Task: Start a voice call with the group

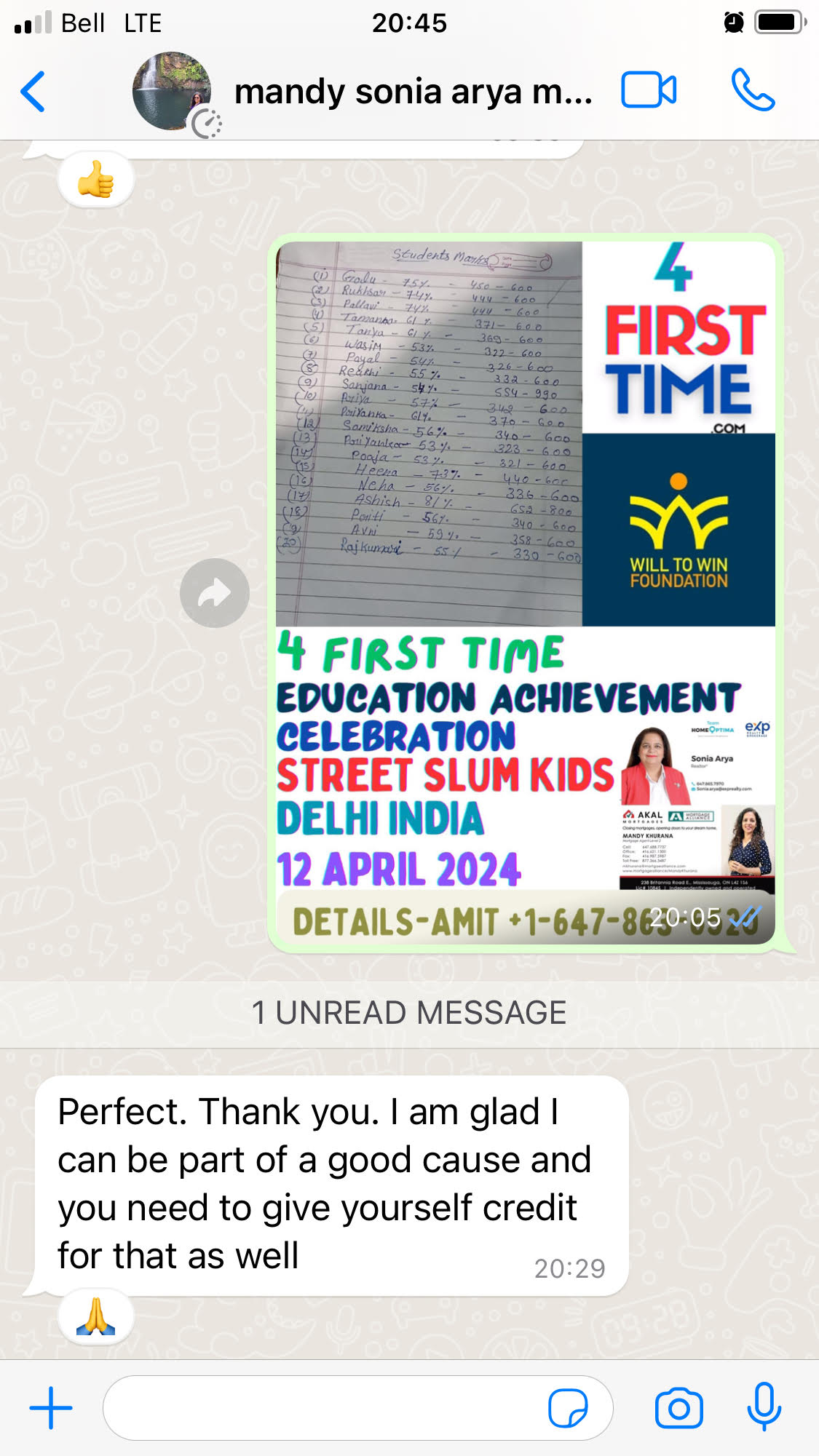Action: pyautogui.click(x=753, y=90)
